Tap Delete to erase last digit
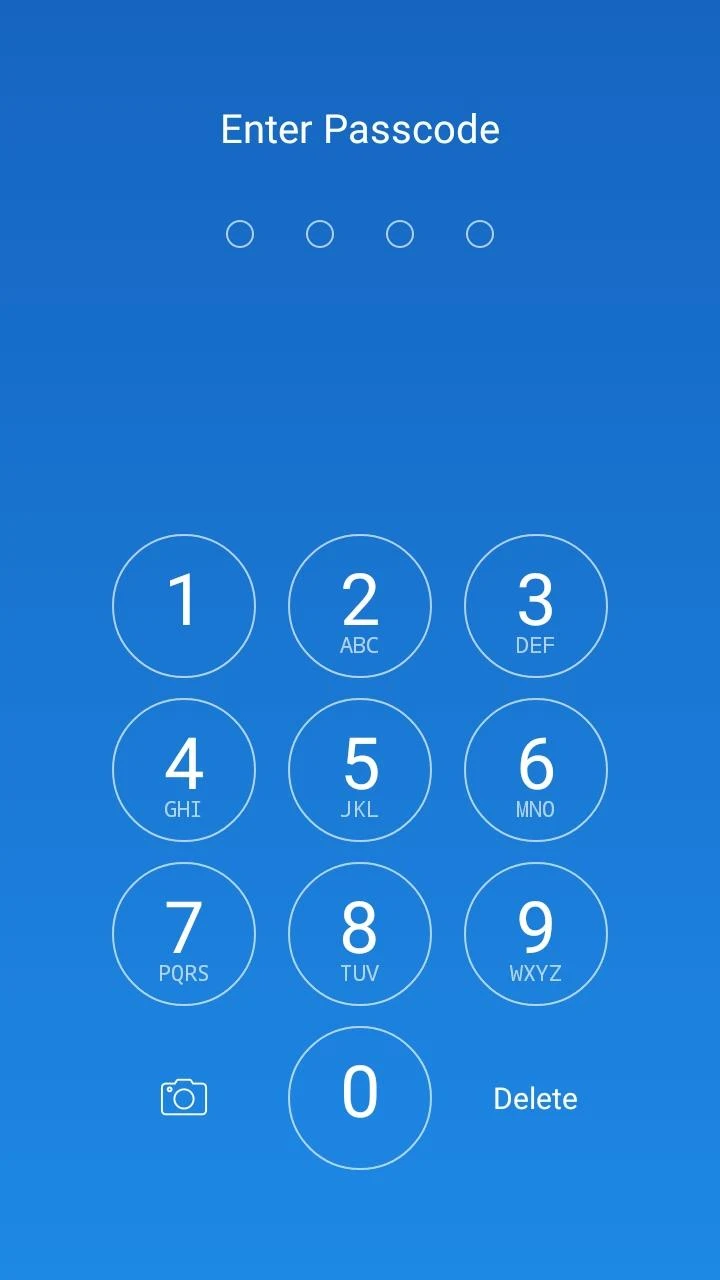The image size is (720, 1280). pos(536,1098)
